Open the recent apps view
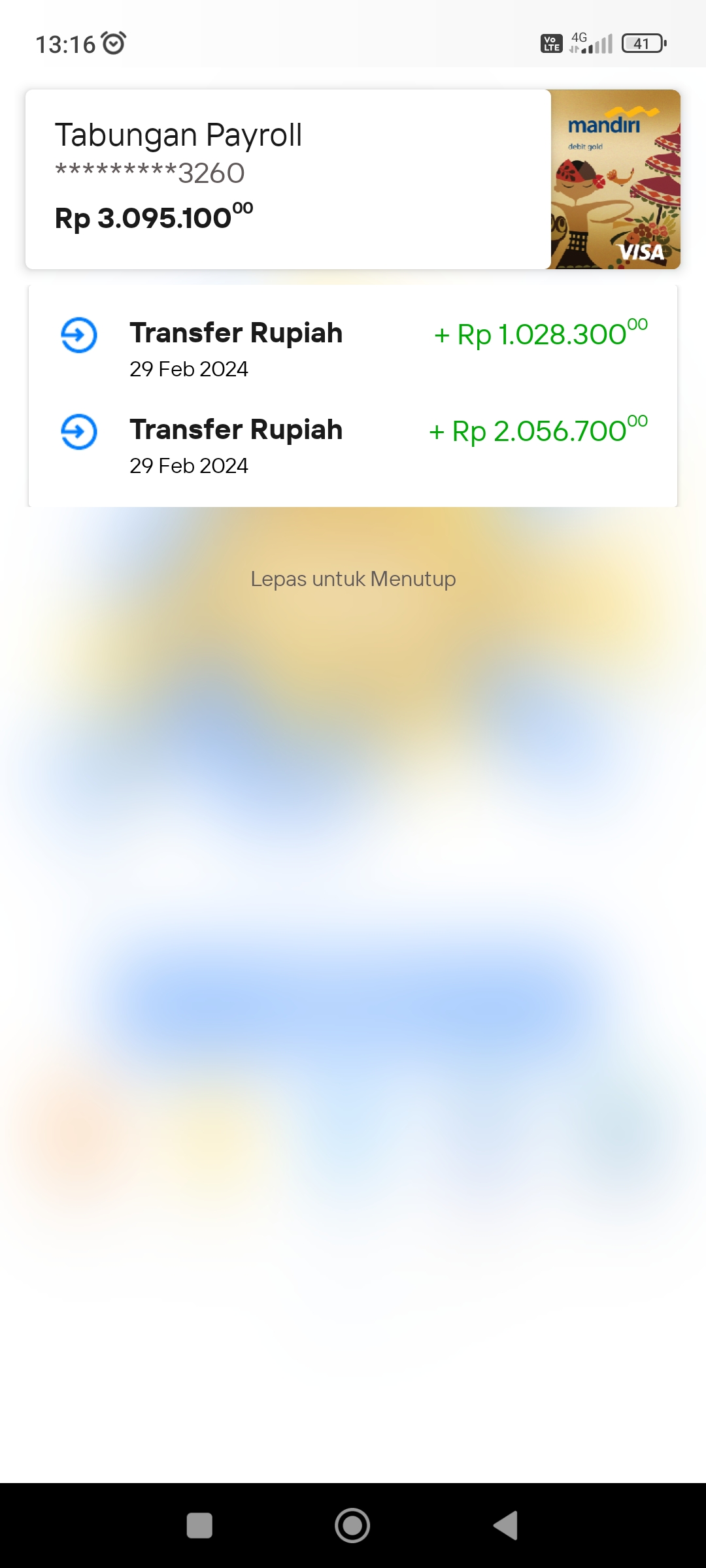The image size is (706, 1568). click(199, 1526)
